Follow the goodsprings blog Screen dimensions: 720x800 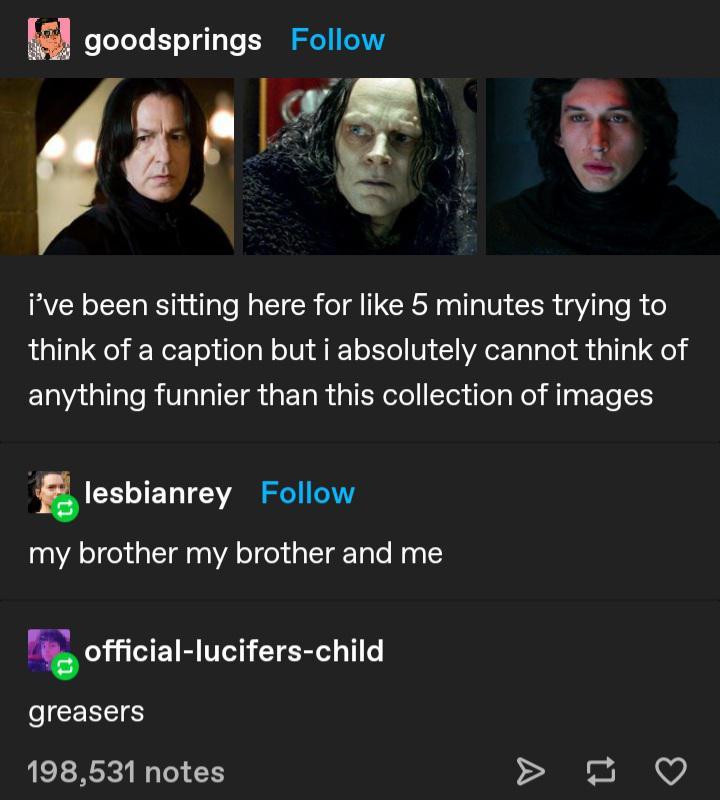(x=337, y=40)
